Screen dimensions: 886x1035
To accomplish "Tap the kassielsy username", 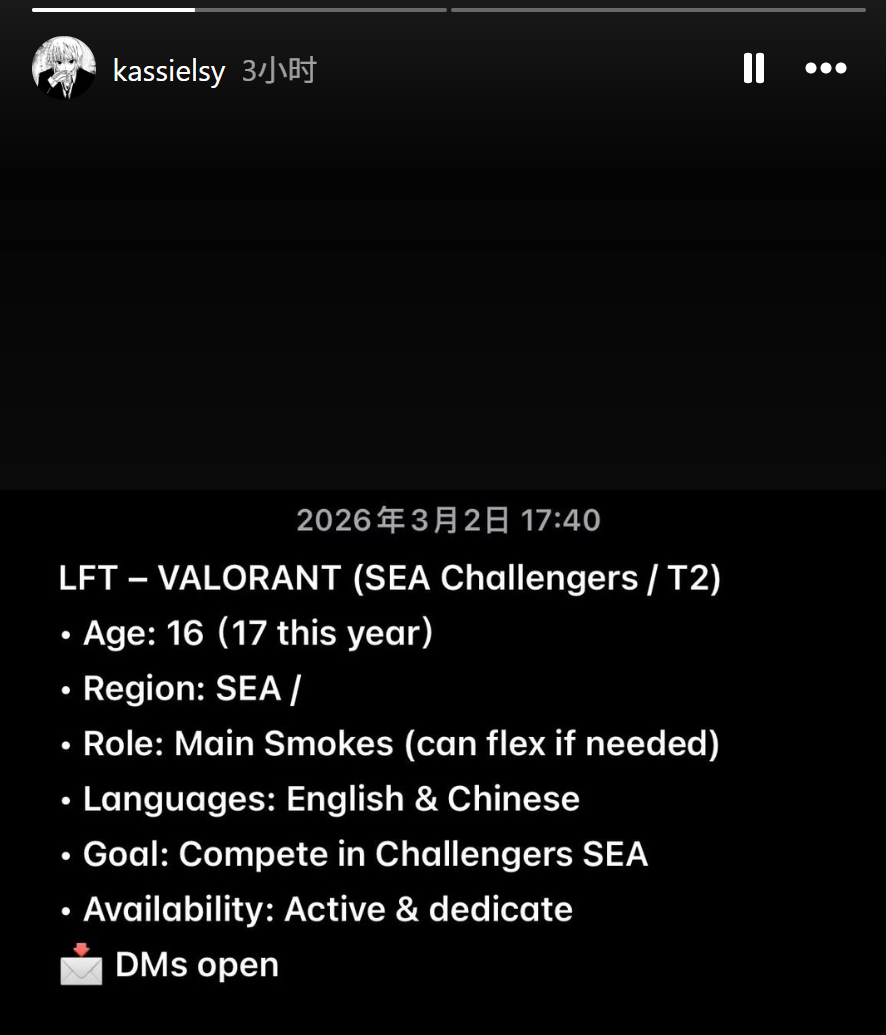I will [169, 71].
